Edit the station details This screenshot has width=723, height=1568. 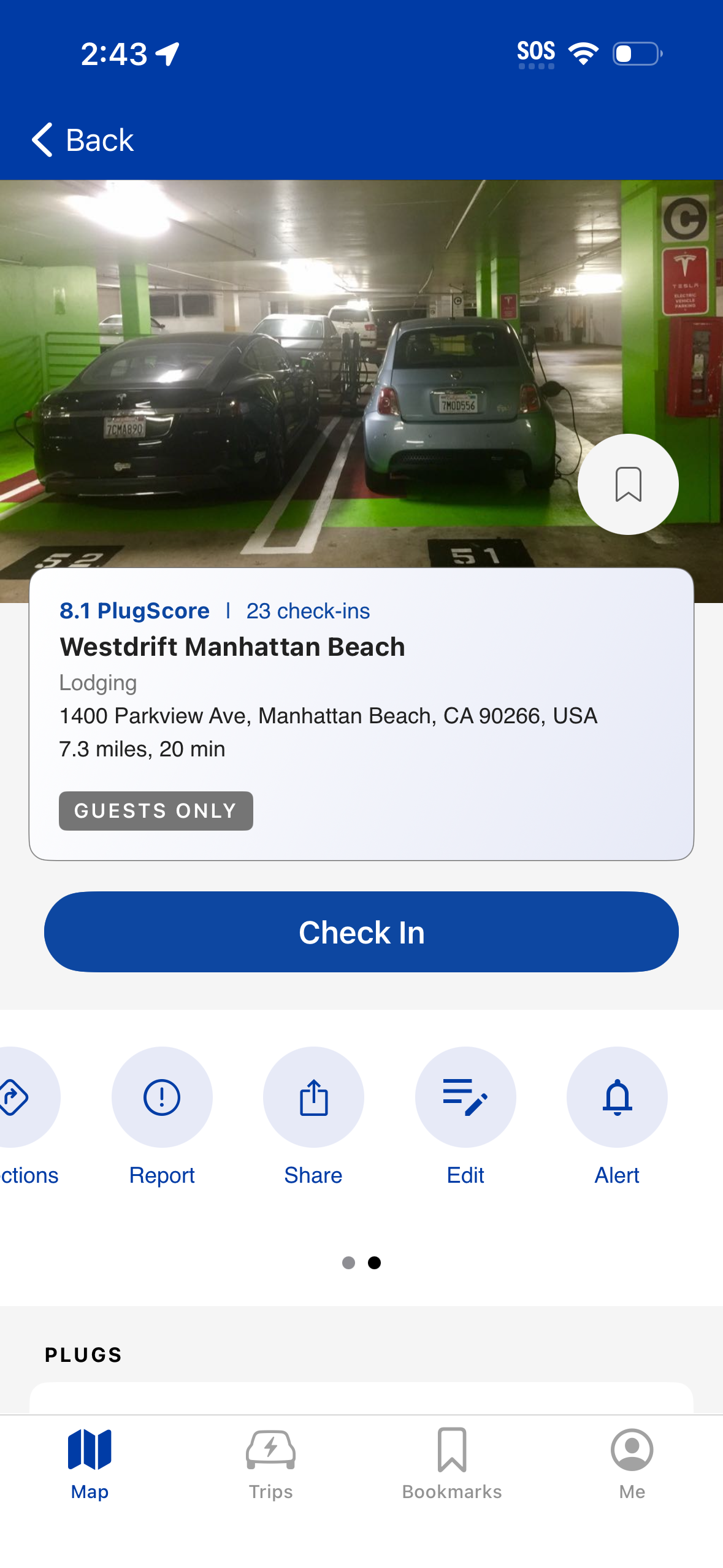(465, 1097)
